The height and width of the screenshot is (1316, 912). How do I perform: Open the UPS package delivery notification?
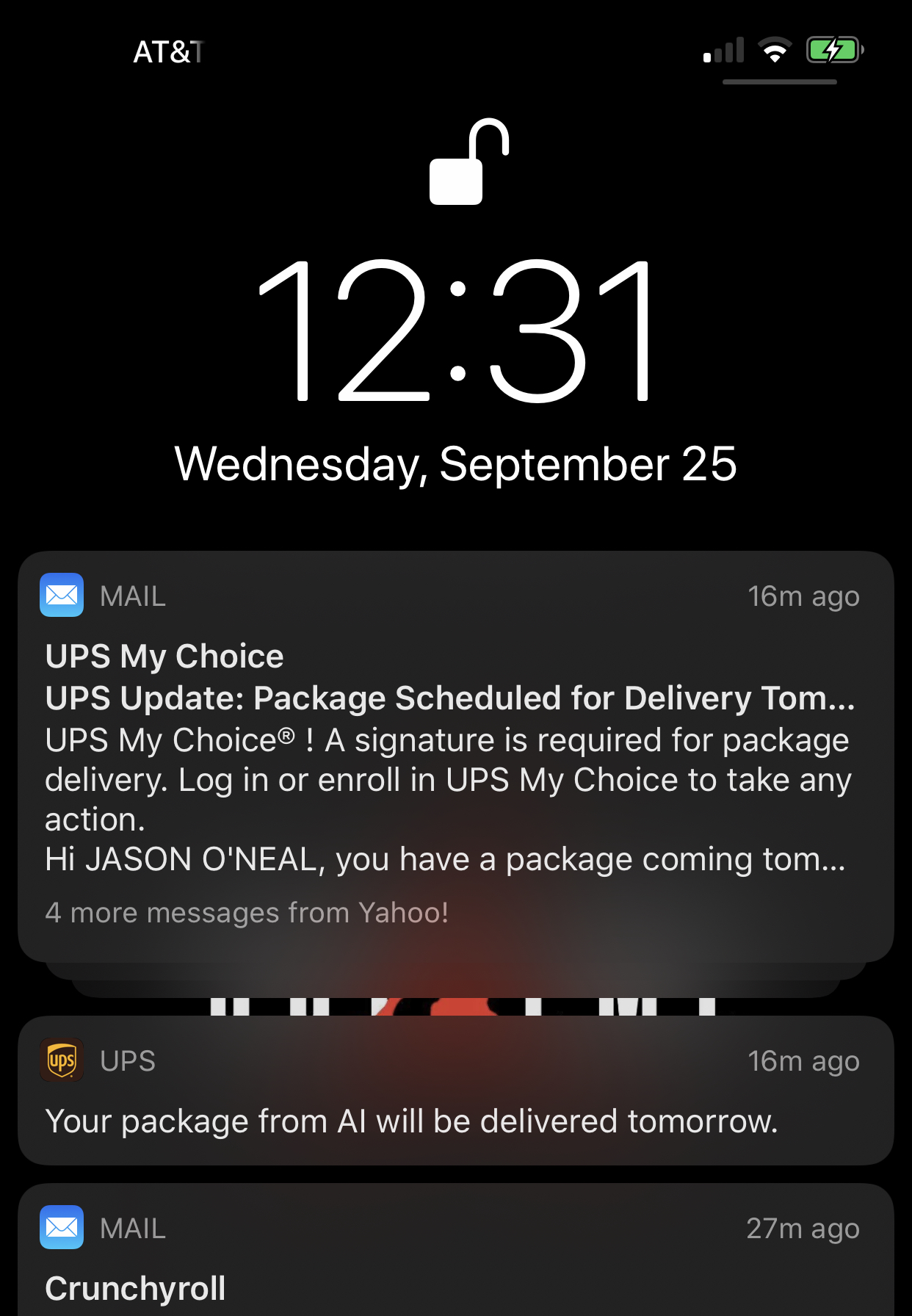click(455, 1091)
